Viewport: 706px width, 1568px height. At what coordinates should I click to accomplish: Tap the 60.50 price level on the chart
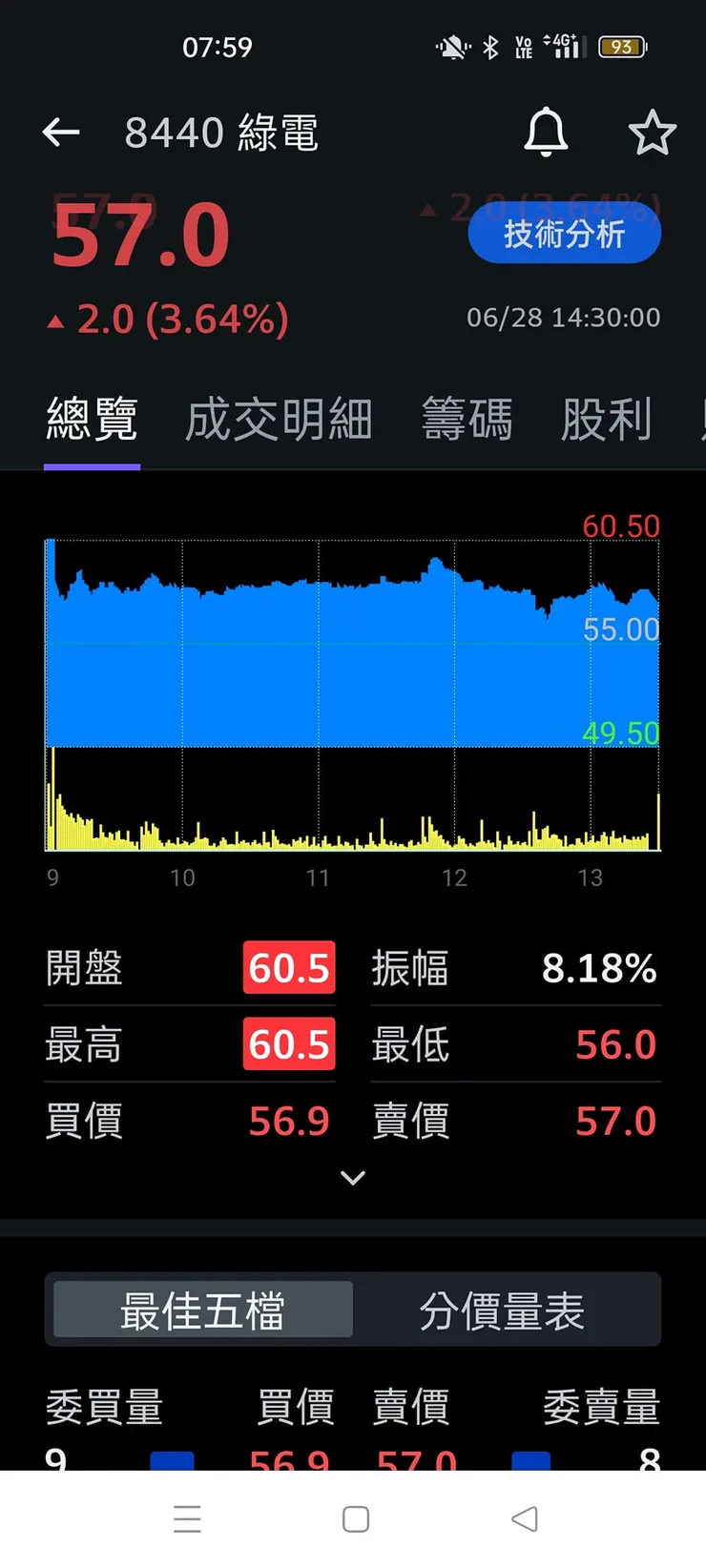pyautogui.click(x=622, y=526)
